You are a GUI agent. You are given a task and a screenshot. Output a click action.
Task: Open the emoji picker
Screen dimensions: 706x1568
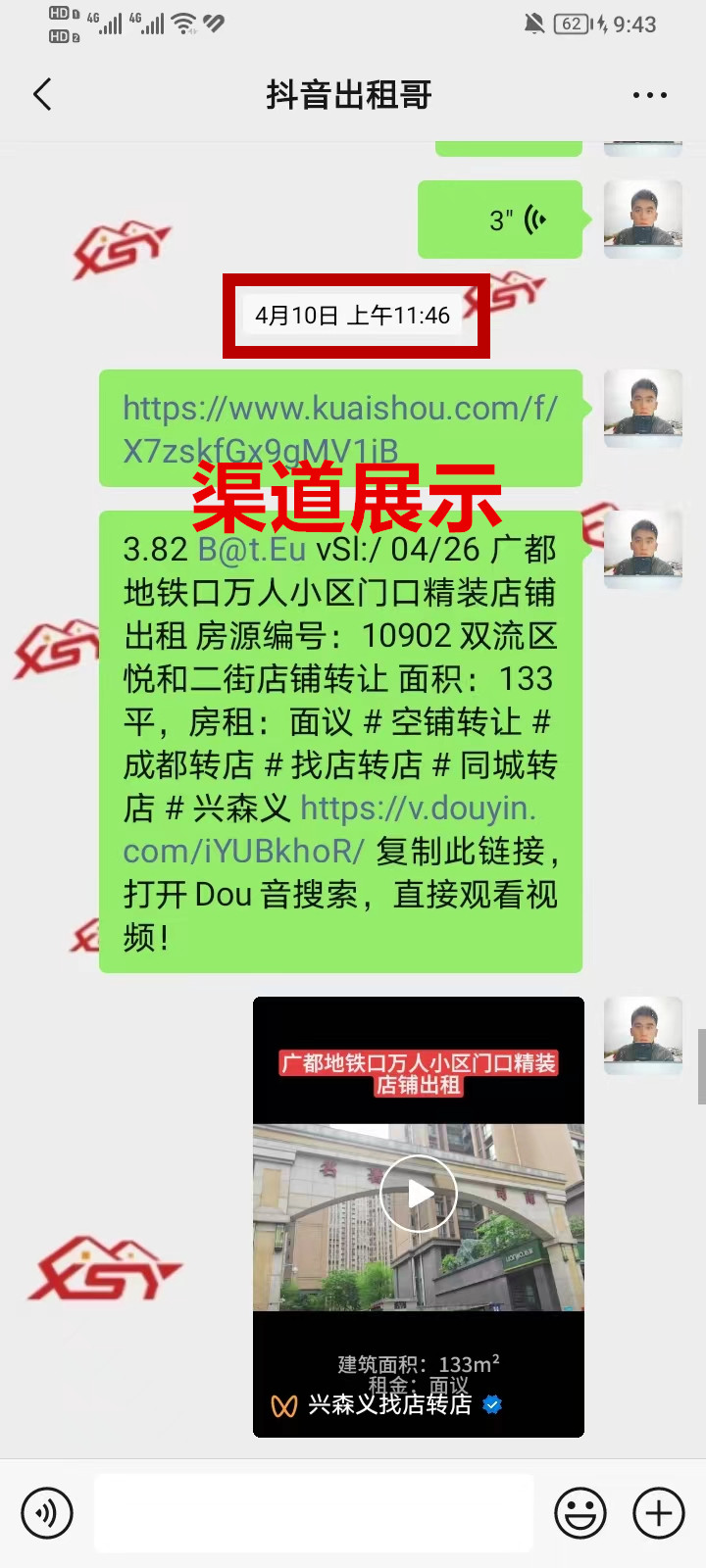pos(580,1513)
